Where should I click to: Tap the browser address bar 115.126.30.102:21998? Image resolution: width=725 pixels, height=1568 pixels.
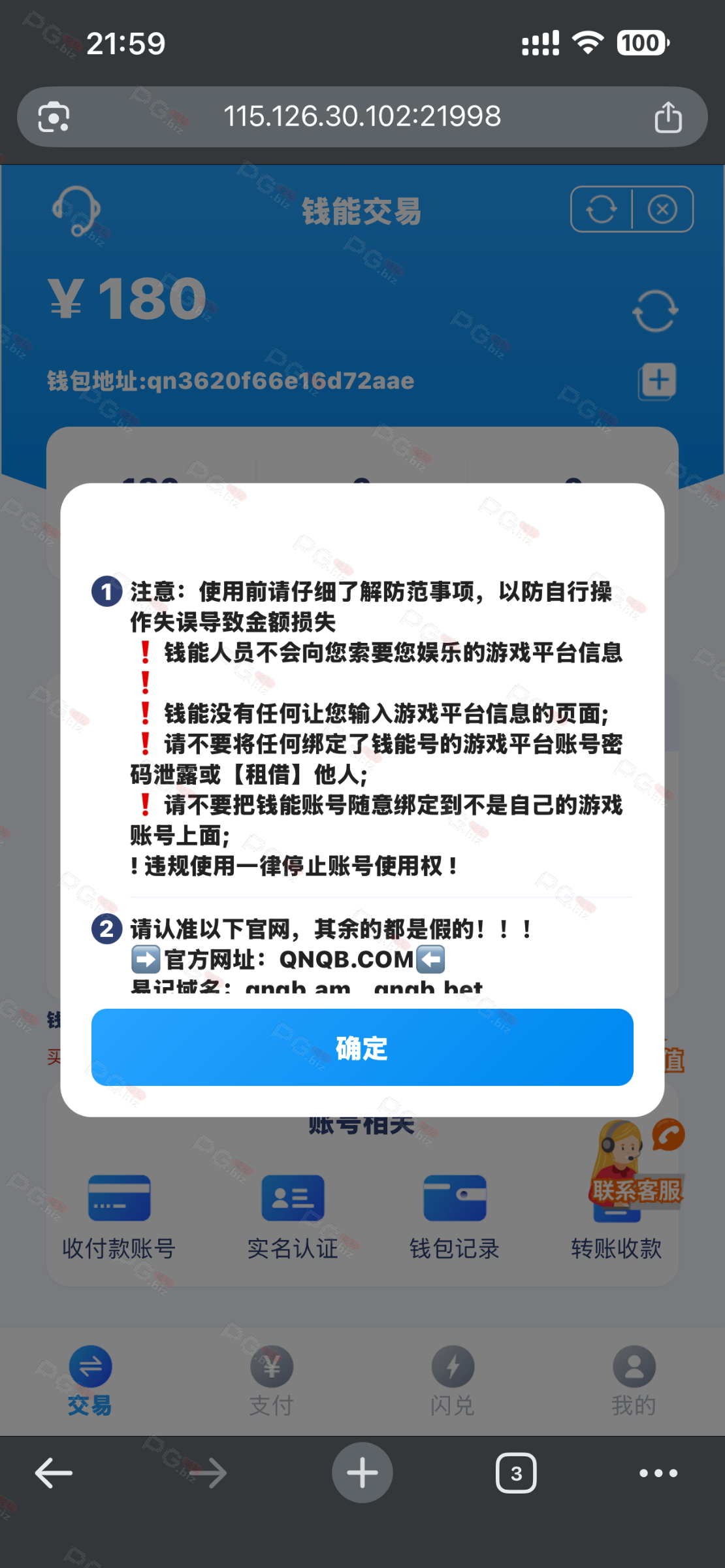[362, 117]
